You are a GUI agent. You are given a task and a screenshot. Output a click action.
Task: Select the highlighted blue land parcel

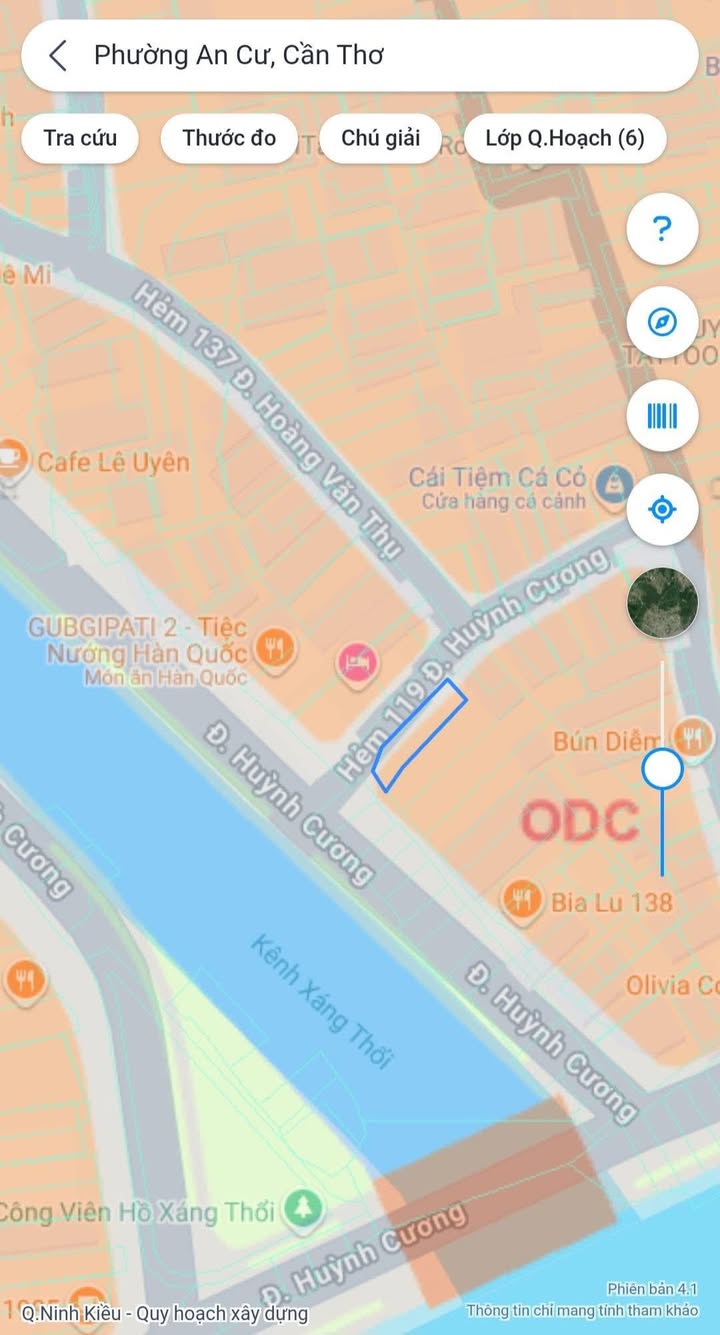point(420,735)
